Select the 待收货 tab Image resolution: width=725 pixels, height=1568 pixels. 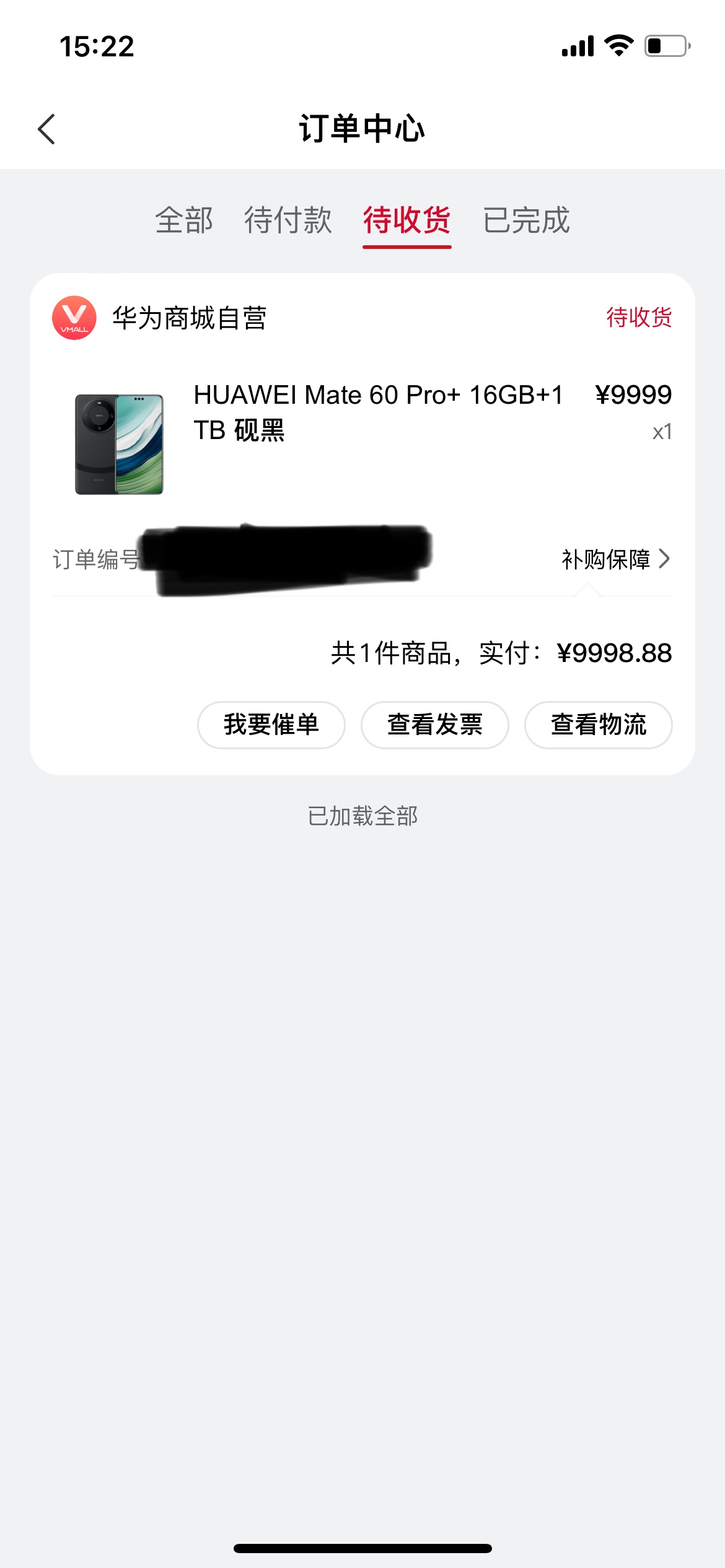[406, 220]
